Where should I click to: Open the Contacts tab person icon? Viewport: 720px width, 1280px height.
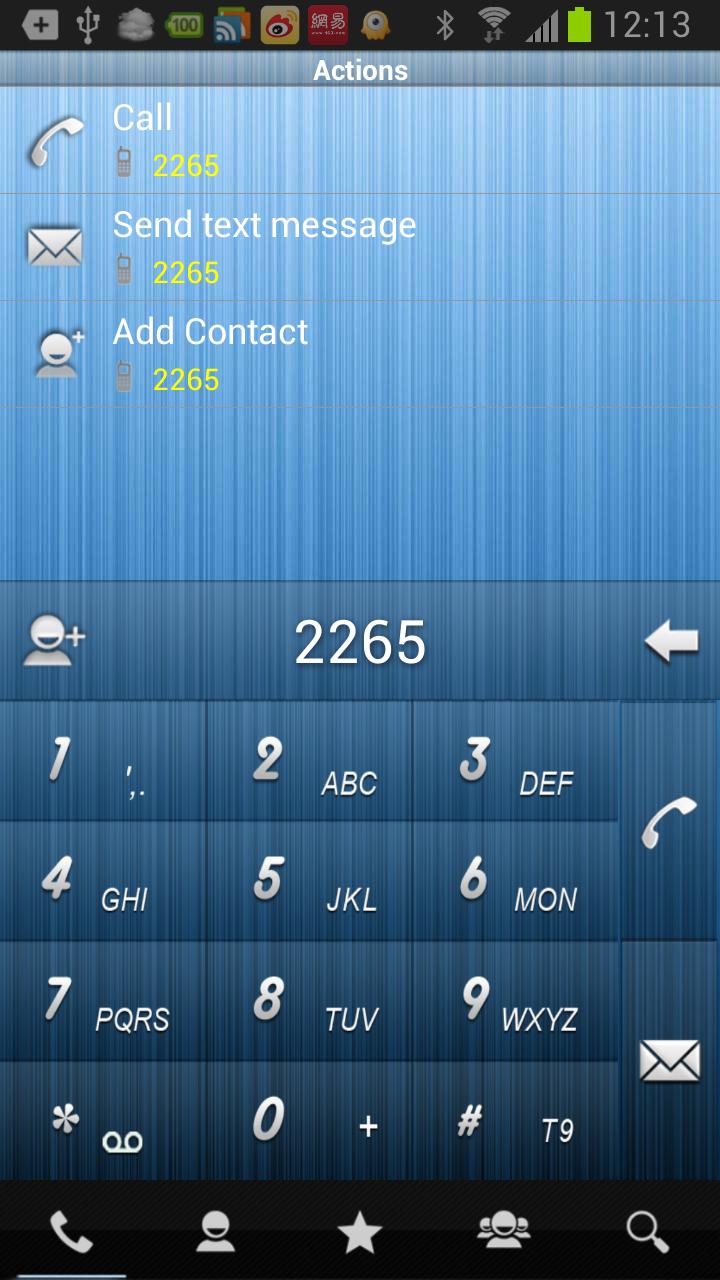click(x=216, y=1232)
